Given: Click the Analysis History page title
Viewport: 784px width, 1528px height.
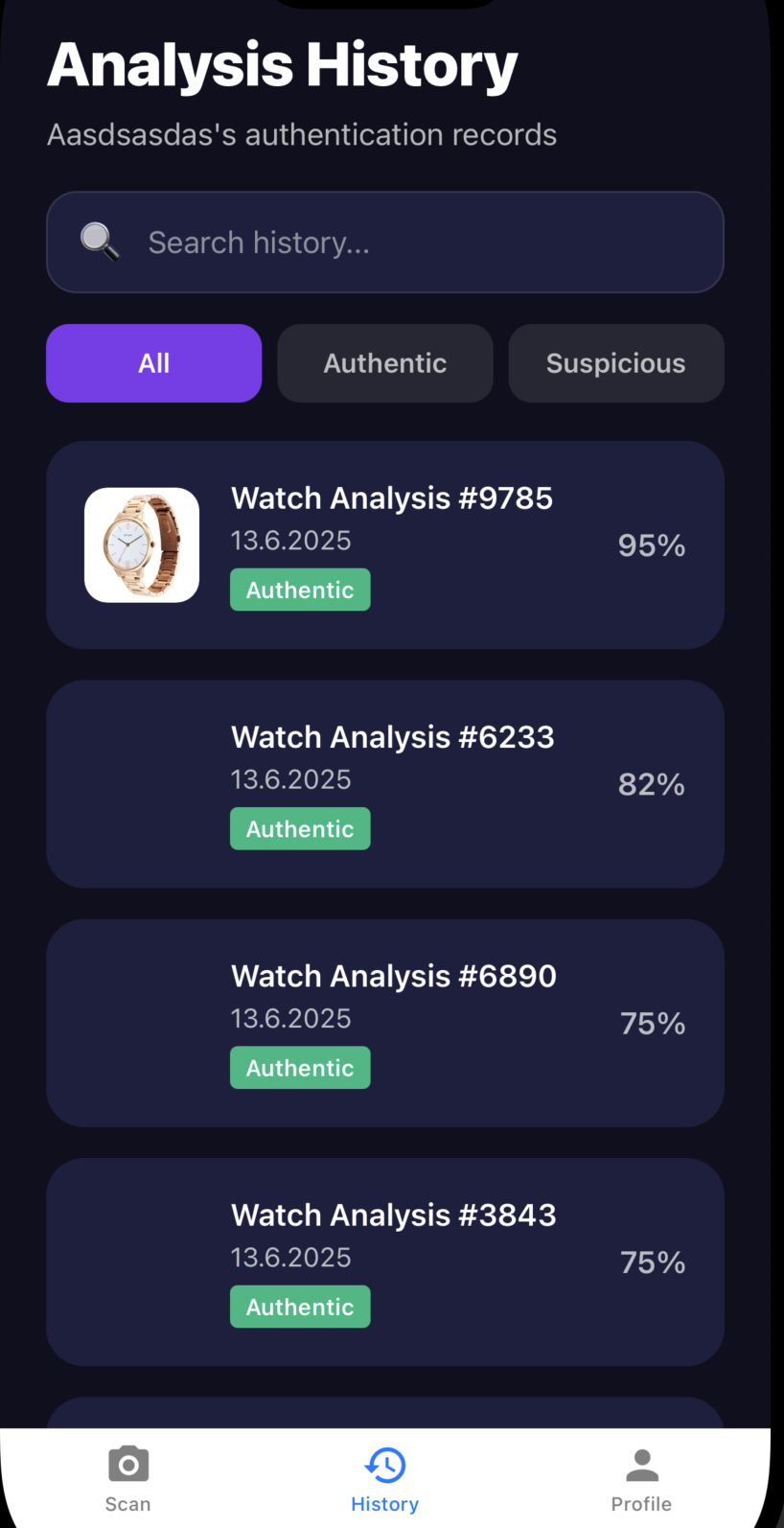Looking at the screenshot, I should pos(282,62).
